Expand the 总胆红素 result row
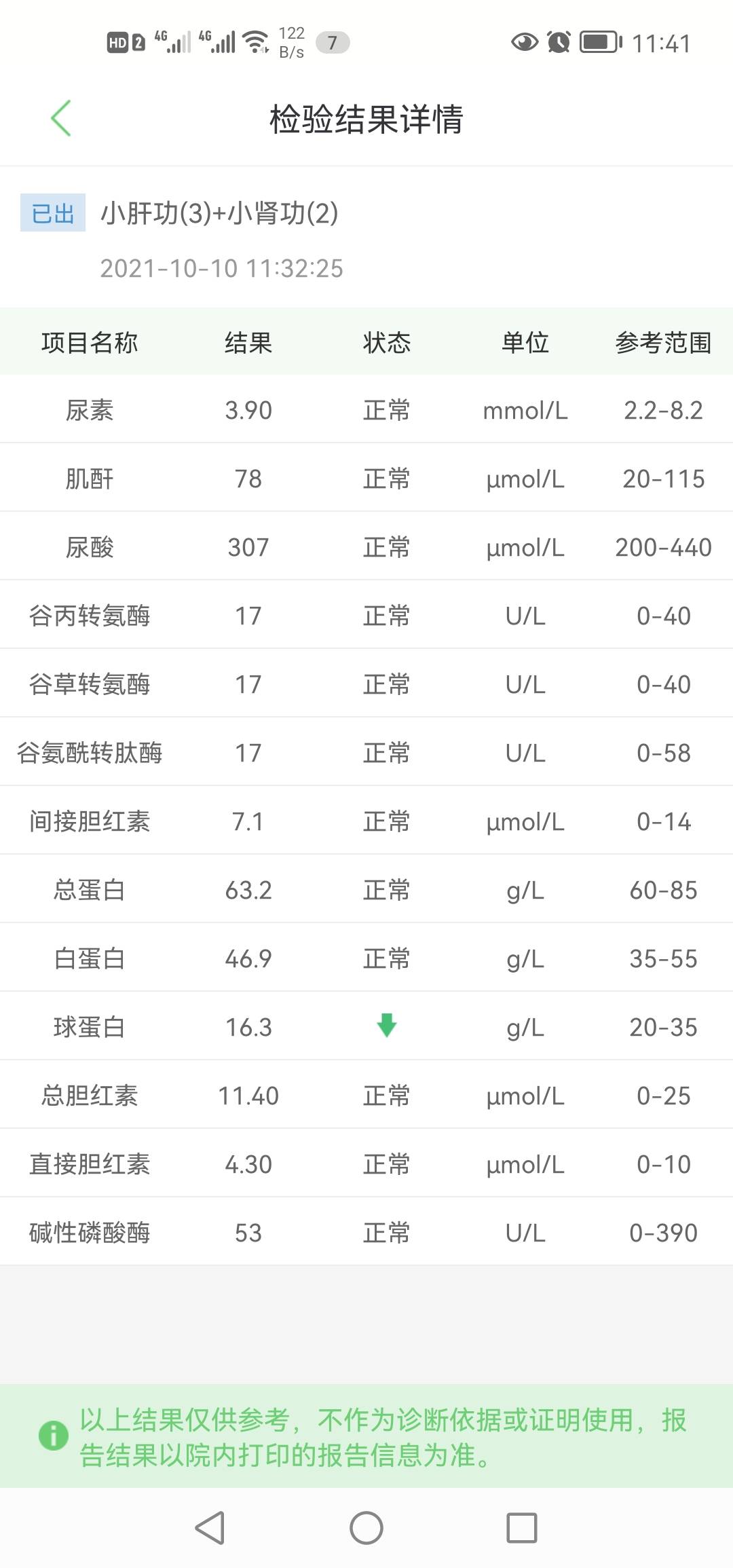The width and height of the screenshot is (733, 1568). point(366,1095)
